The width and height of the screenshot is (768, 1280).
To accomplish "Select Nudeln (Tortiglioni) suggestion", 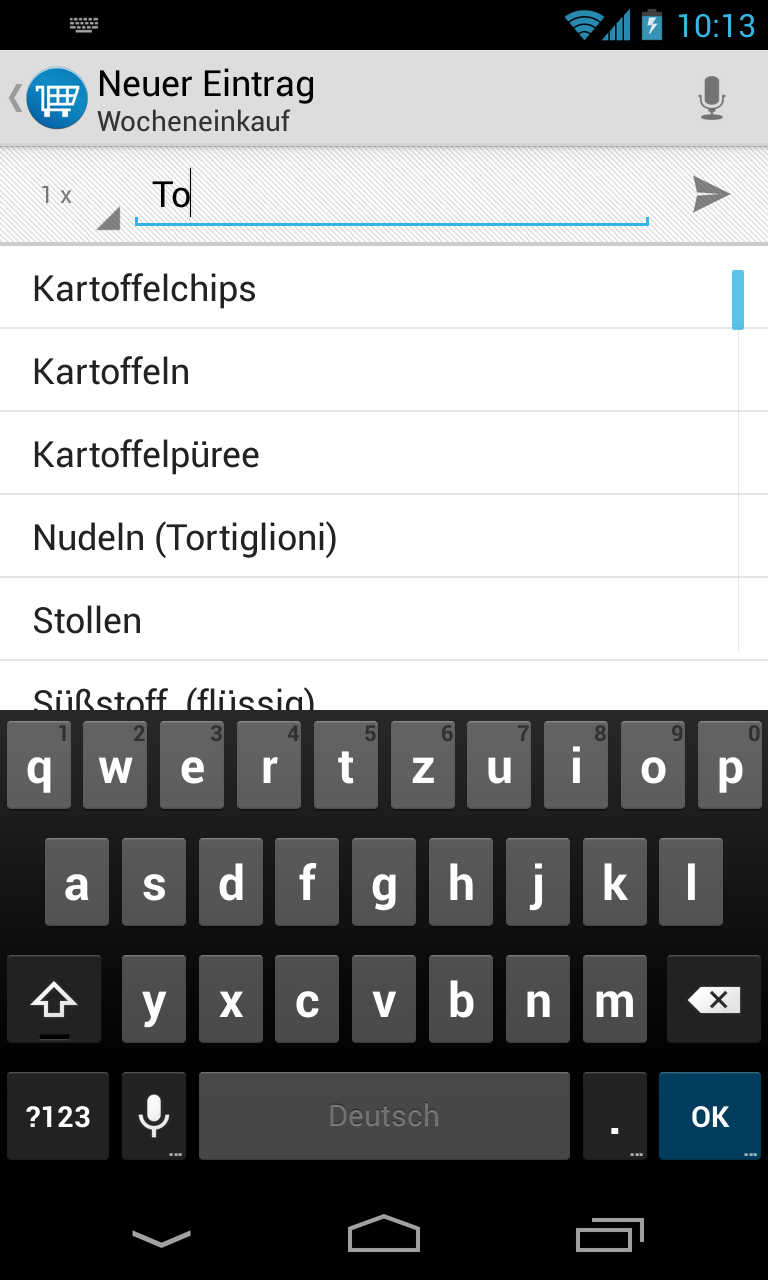I will click(368, 537).
